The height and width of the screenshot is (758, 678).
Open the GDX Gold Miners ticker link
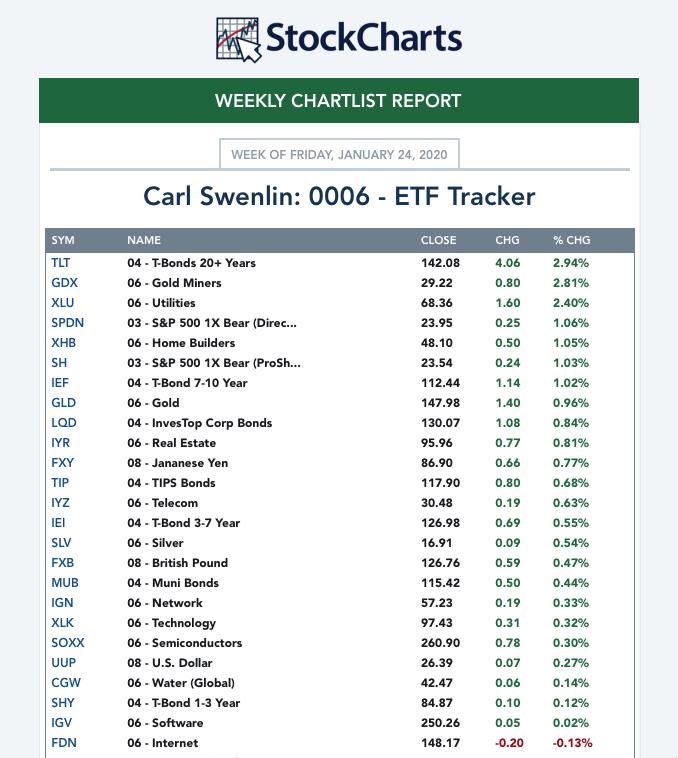[x=63, y=283]
